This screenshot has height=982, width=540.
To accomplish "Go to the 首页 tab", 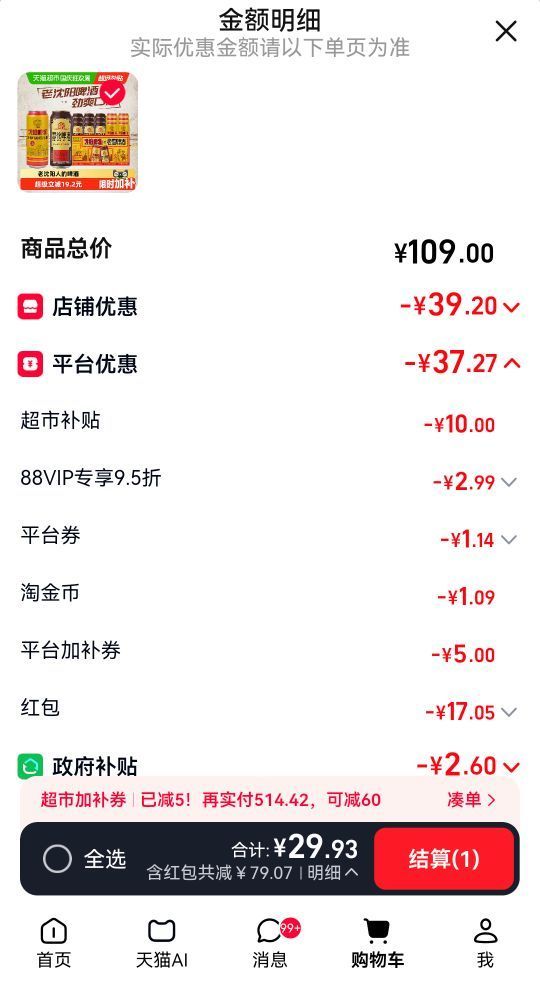I will [54, 943].
